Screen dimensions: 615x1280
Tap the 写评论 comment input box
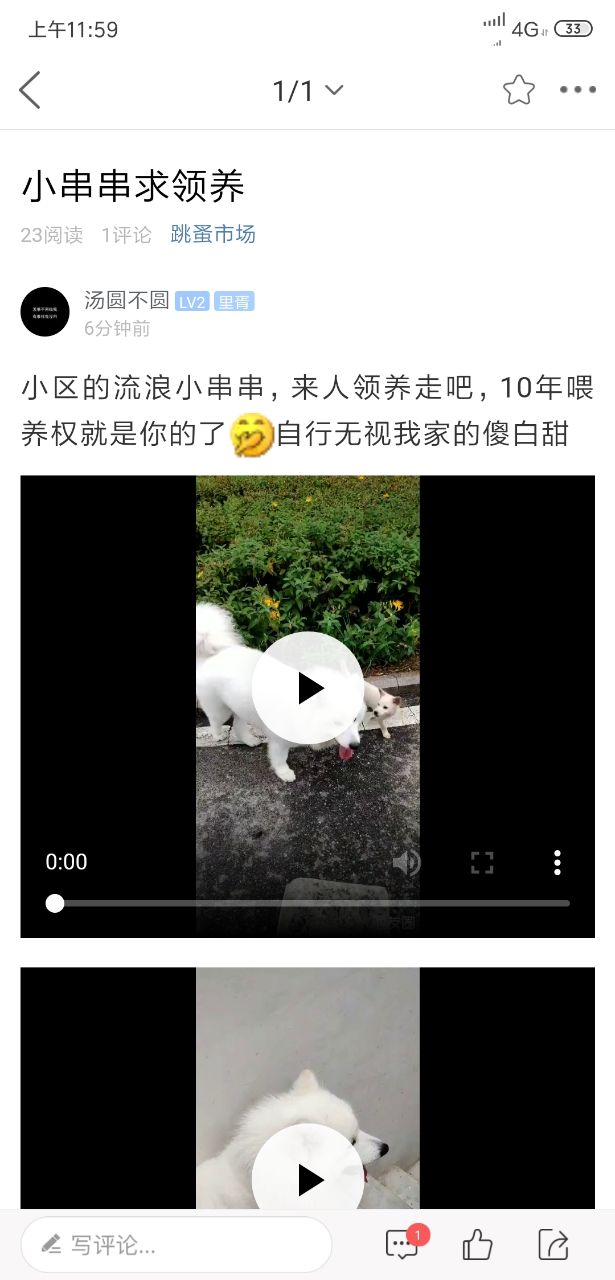click(176, 1245)
